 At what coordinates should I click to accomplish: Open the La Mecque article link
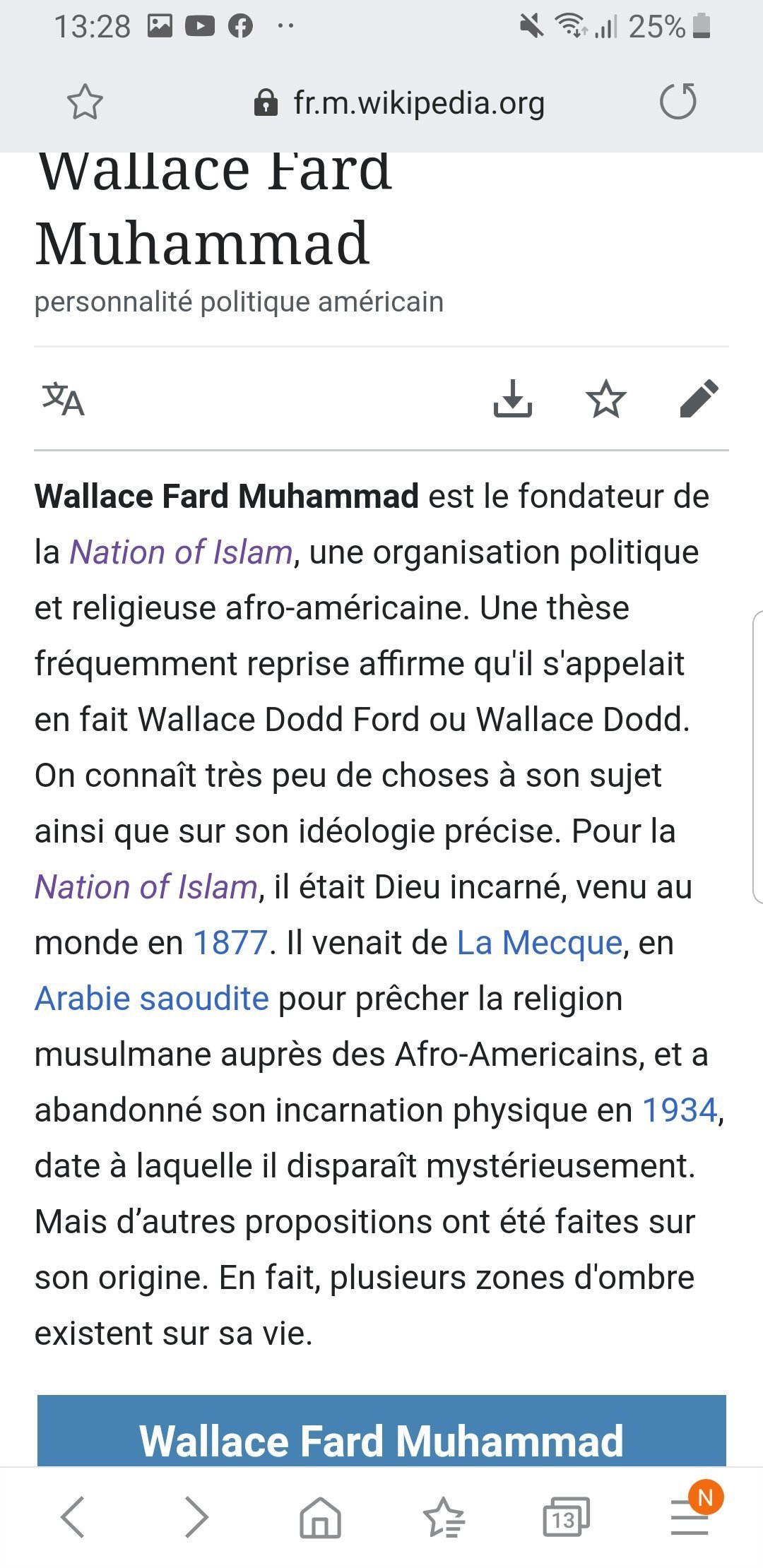540,943
